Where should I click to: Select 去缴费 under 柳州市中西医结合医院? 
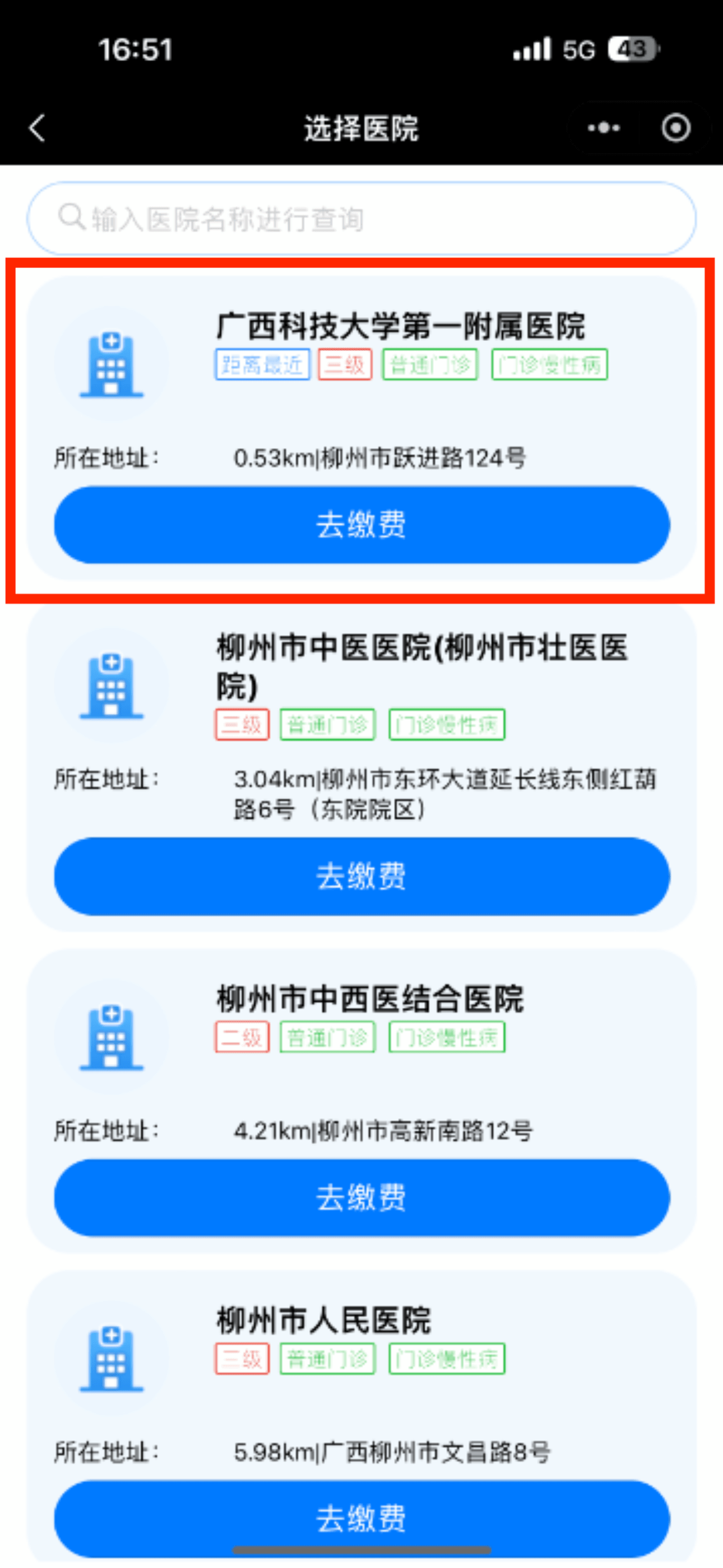click(361, 1197)
